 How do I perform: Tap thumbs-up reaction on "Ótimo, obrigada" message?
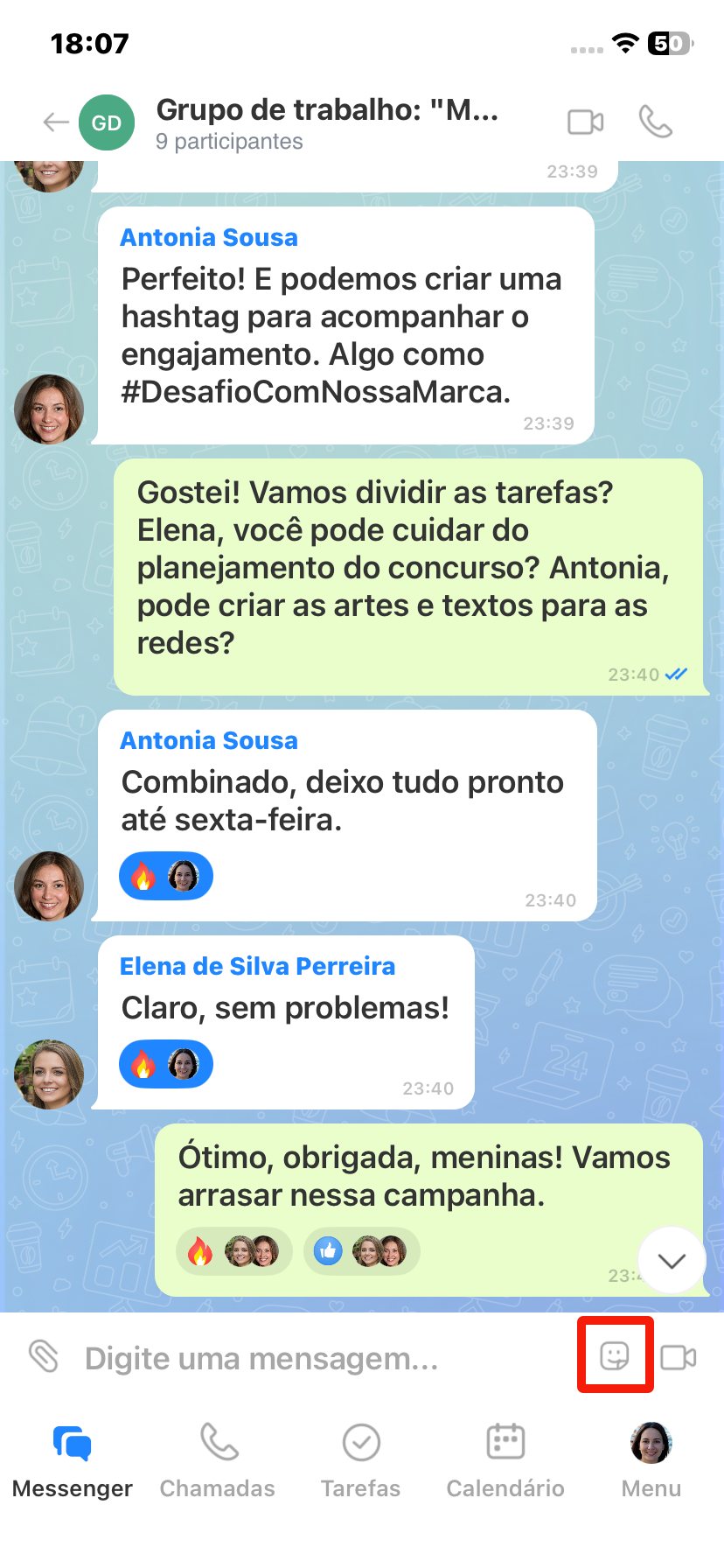click(x=361, y=1252)
